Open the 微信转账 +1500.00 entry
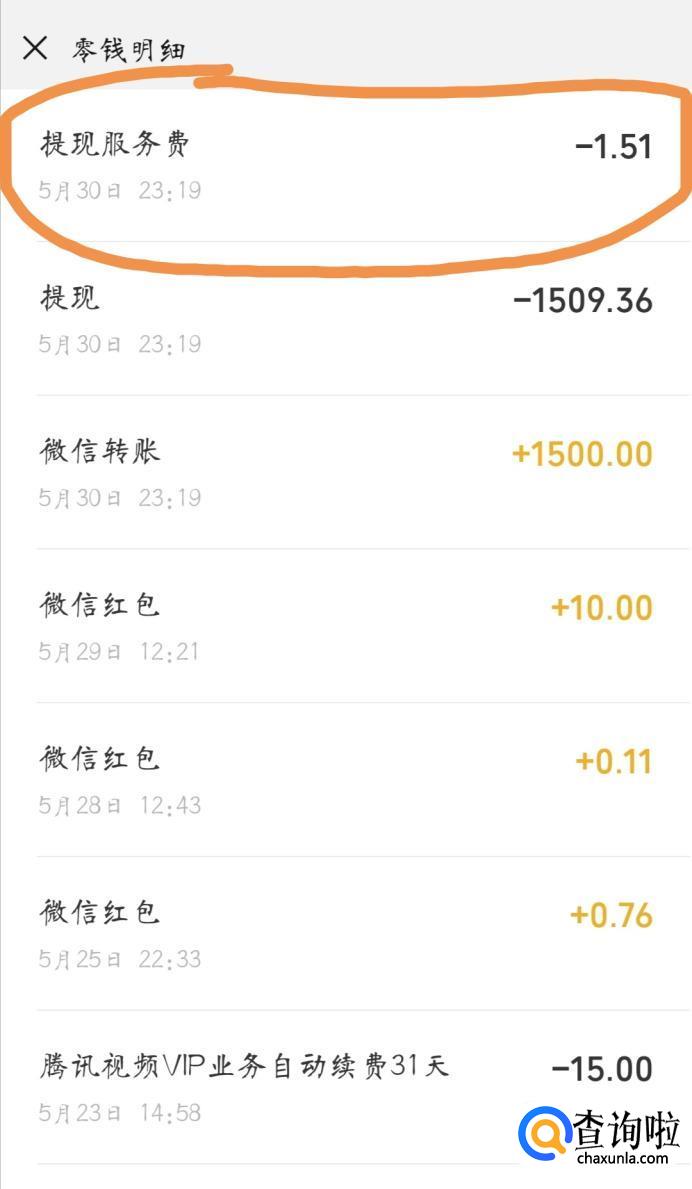The image size is (692, 1189). (345, 472)
